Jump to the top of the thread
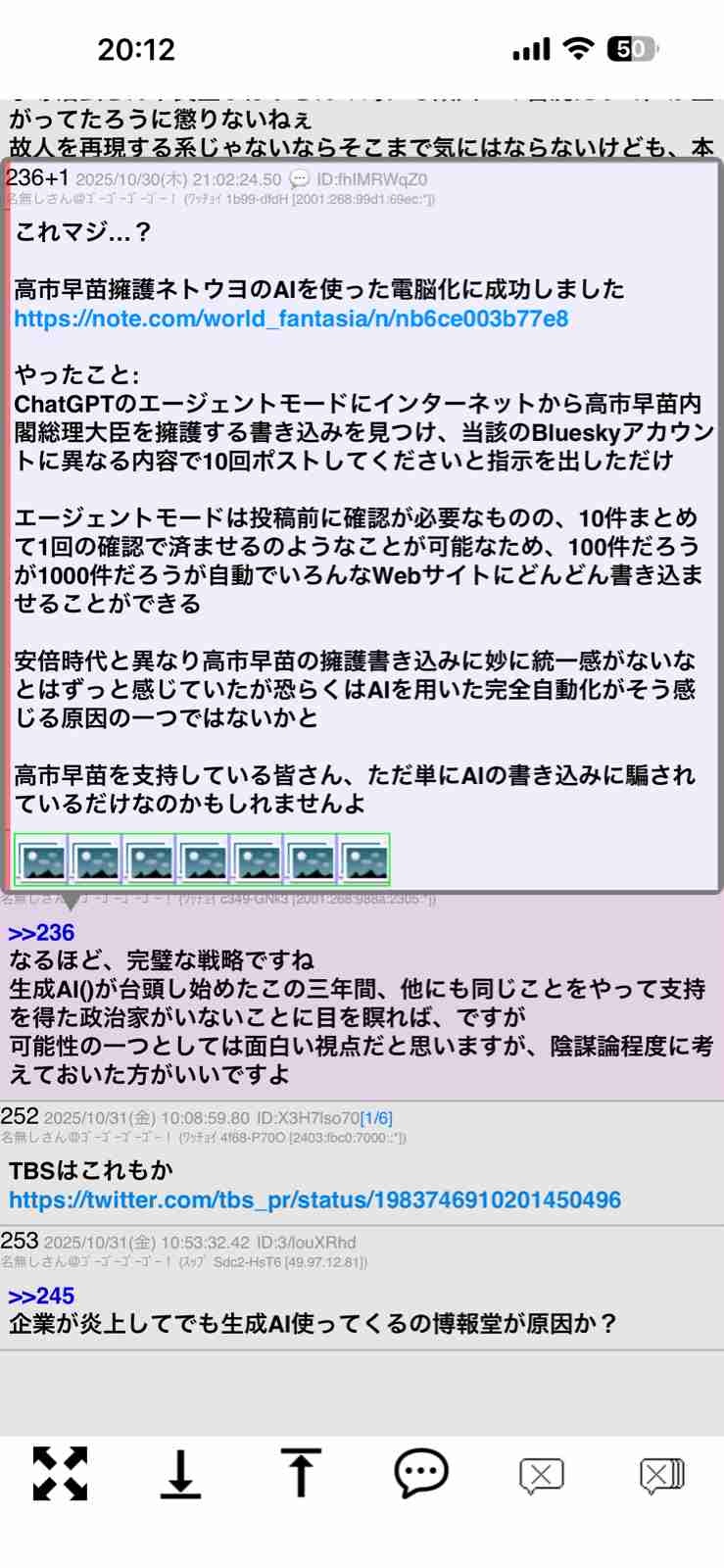This screenshot has height=1568, width=724. [x=301, y=1473]
